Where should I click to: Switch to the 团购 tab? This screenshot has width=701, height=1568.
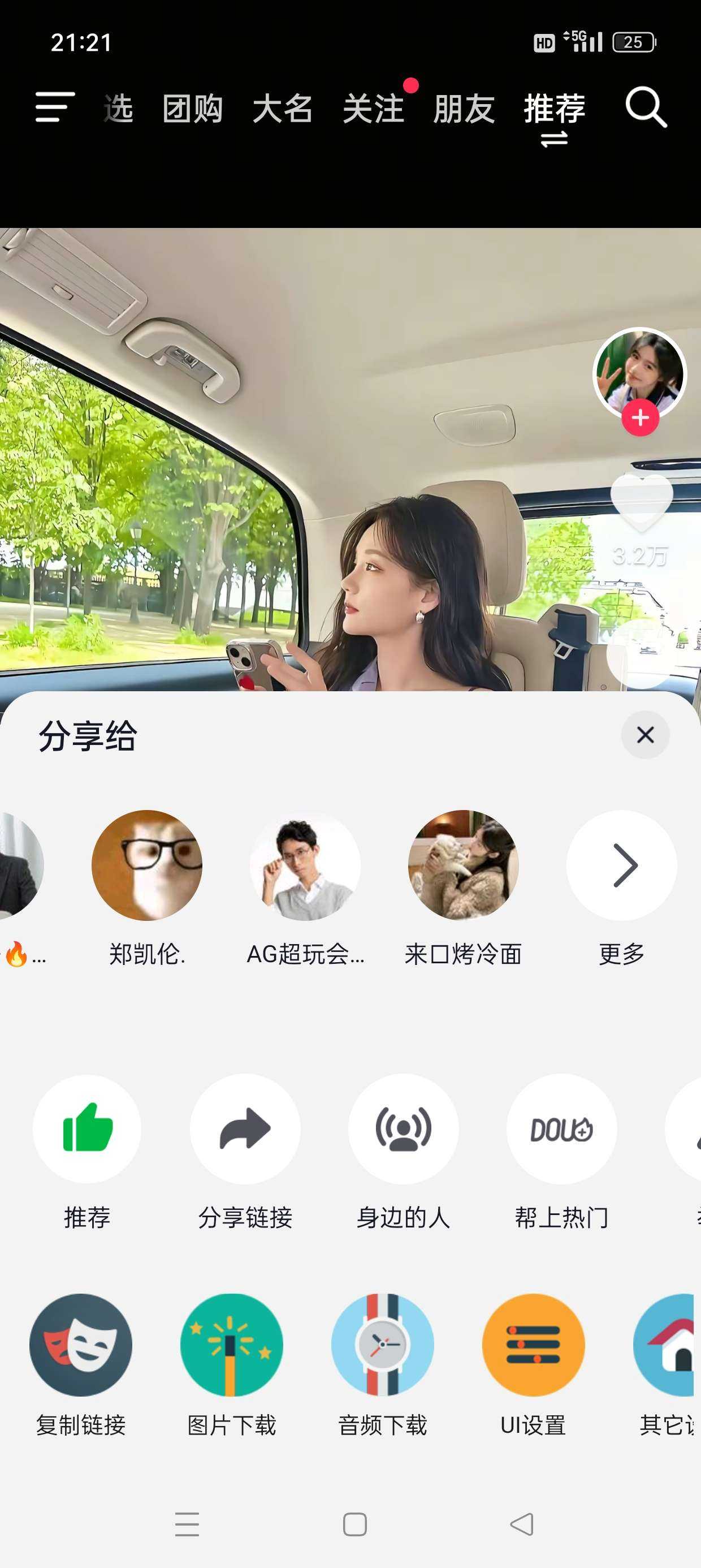tap(192, 109)
